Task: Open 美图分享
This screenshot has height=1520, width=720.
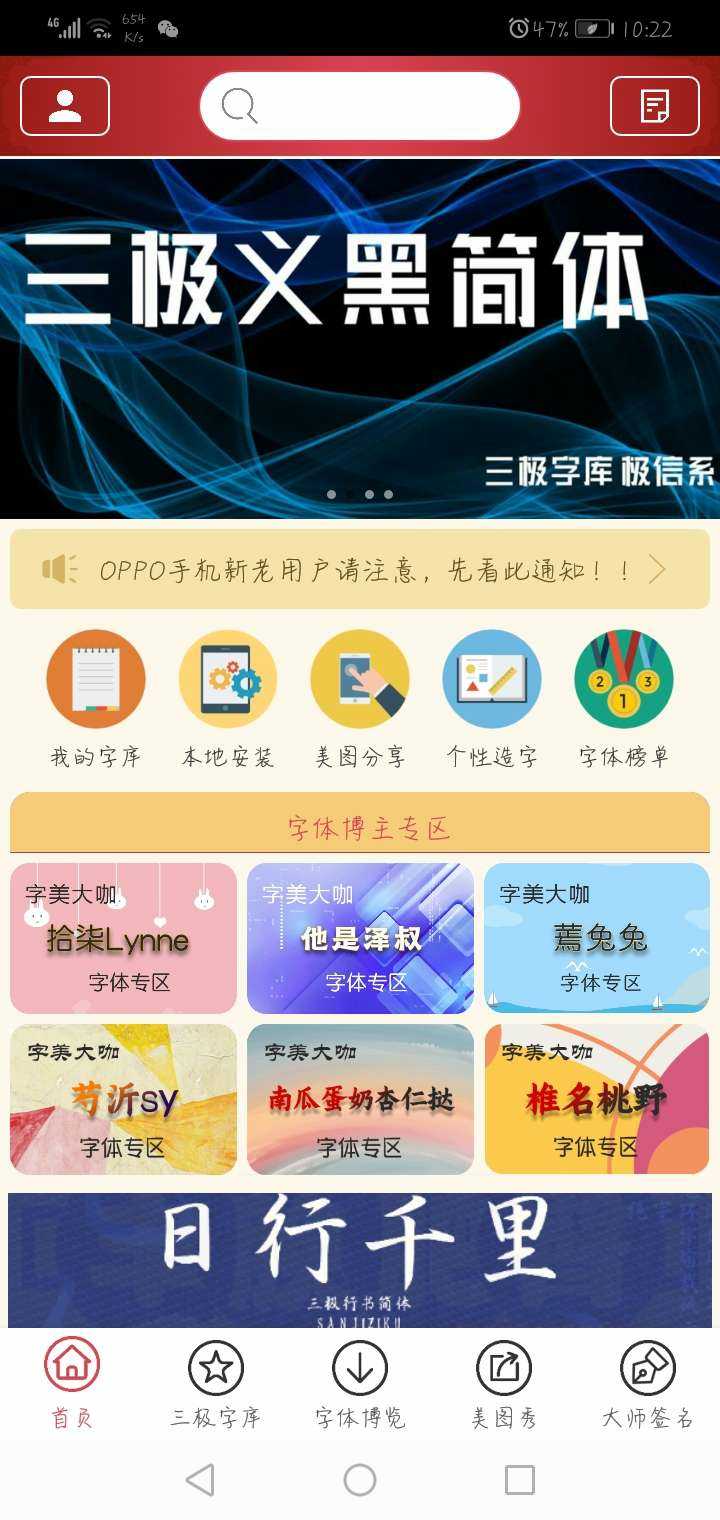Action: 360,698
